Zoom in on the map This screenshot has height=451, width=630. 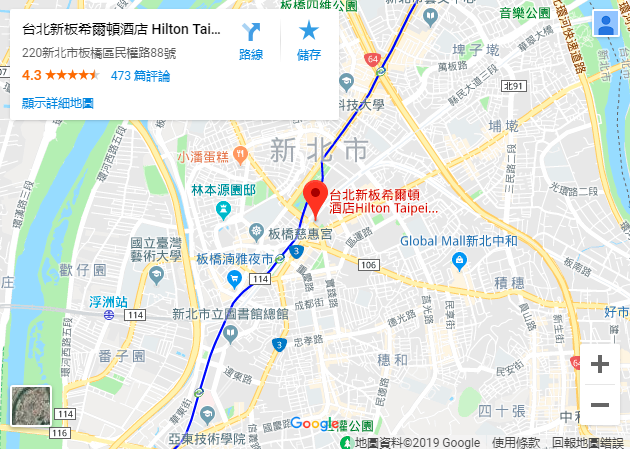[x=600, y=364]
